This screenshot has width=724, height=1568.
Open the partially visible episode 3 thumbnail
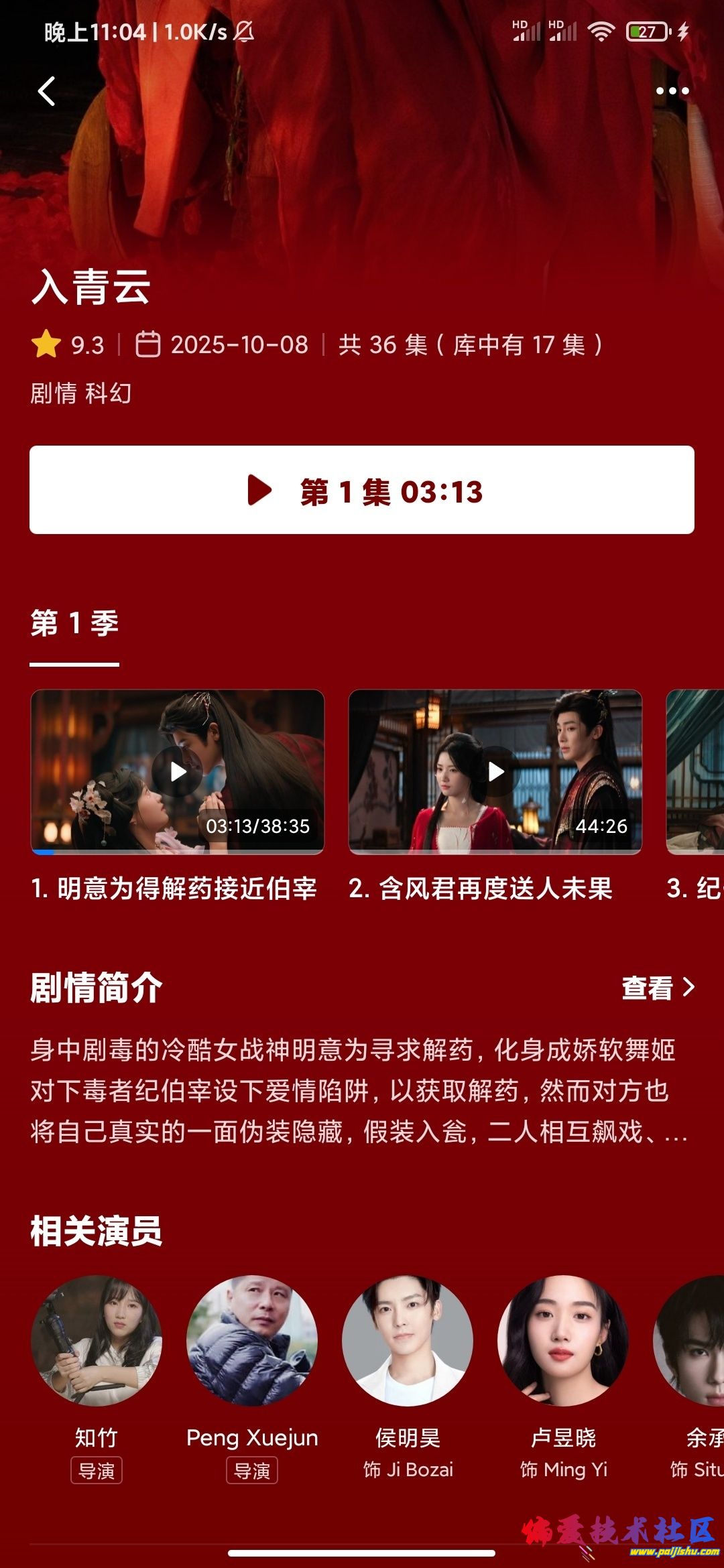click(696, 772)
